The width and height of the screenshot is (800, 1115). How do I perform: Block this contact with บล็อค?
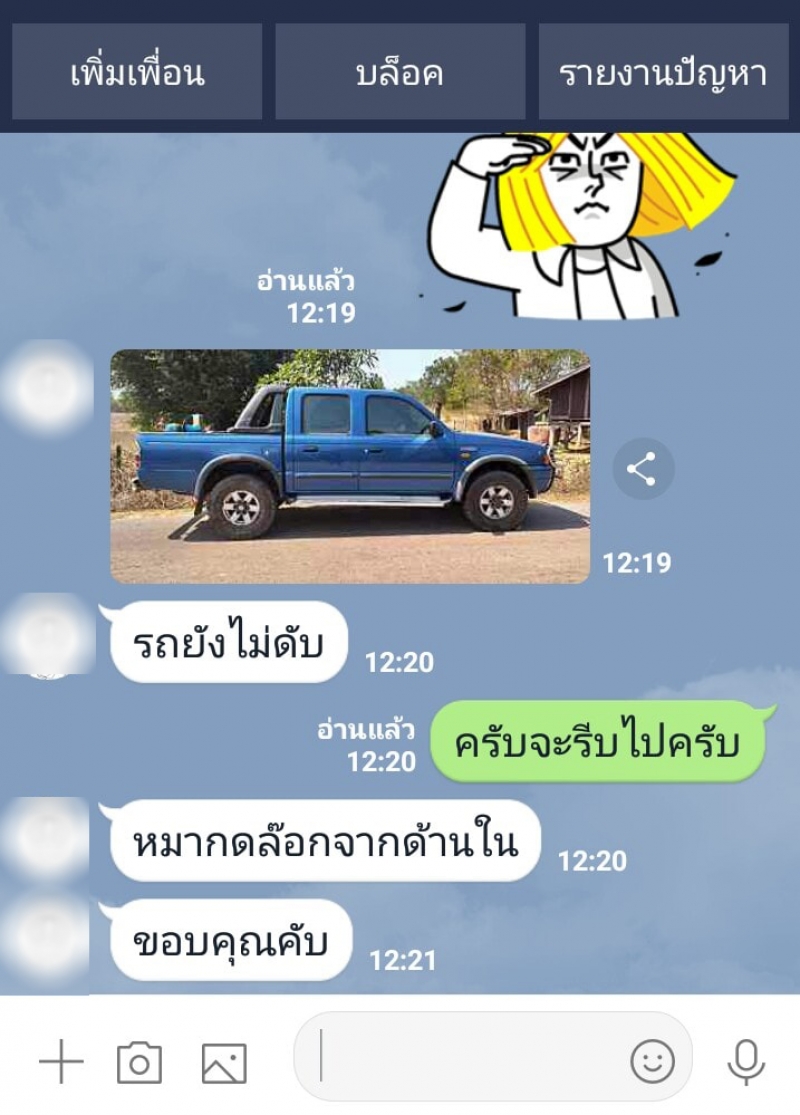[400, 73]
